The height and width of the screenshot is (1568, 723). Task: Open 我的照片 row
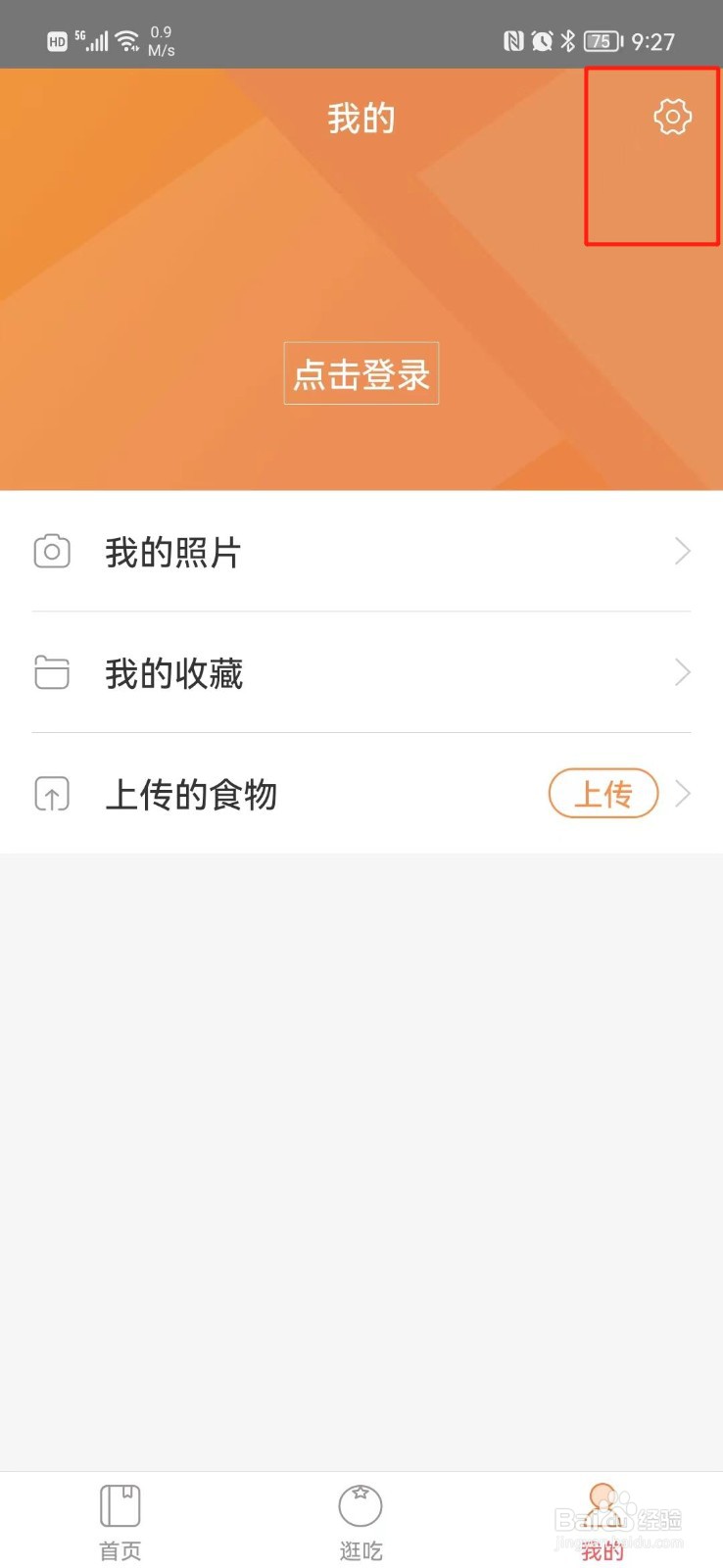[x=361, y=552]
